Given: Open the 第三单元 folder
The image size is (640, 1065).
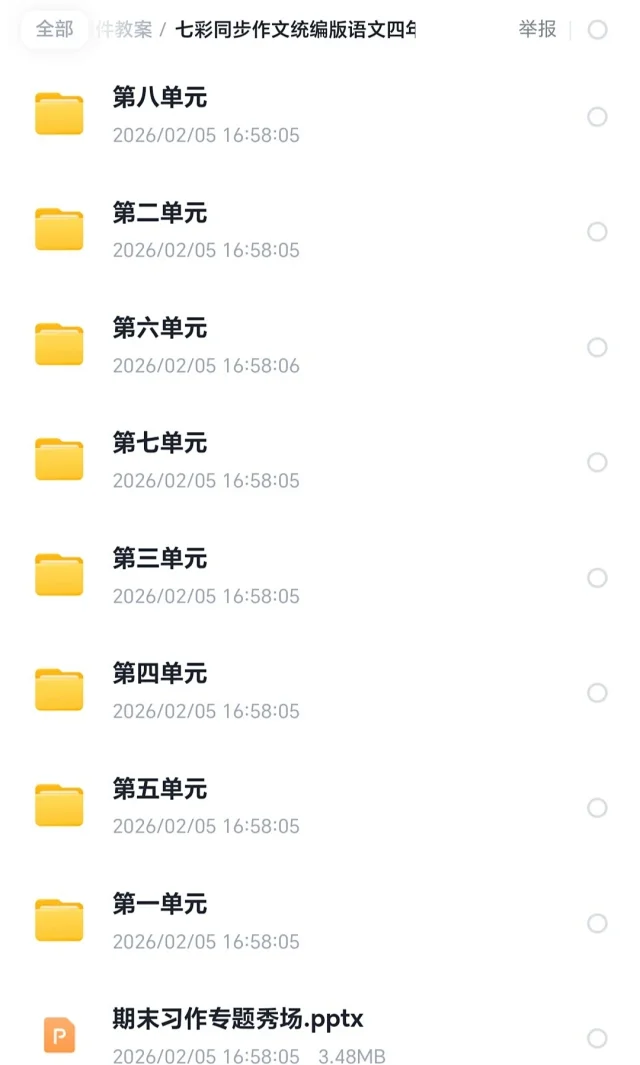Looking at the screenshot, I should click(160, 559).
